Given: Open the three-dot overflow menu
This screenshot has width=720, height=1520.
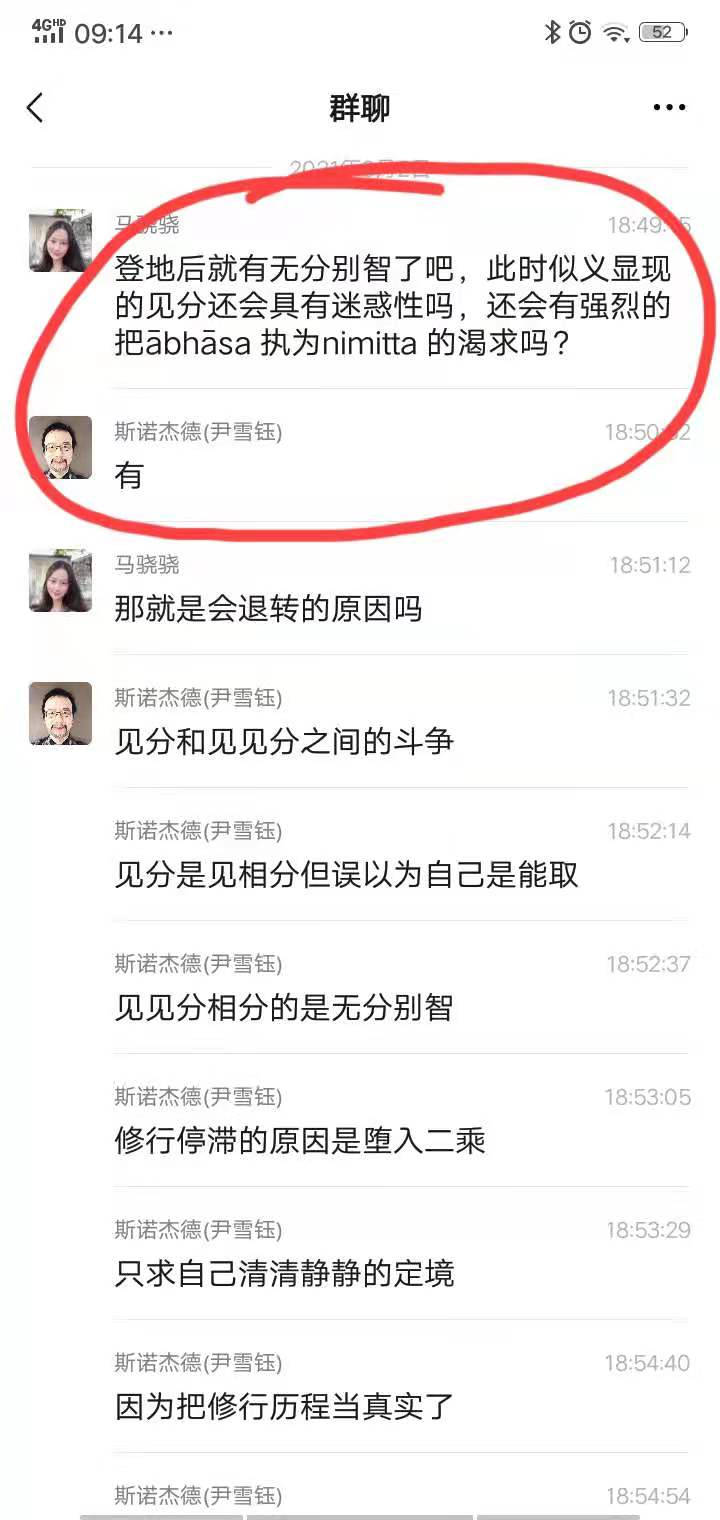Looking at the screenshot, I should [x=669, y=108].
